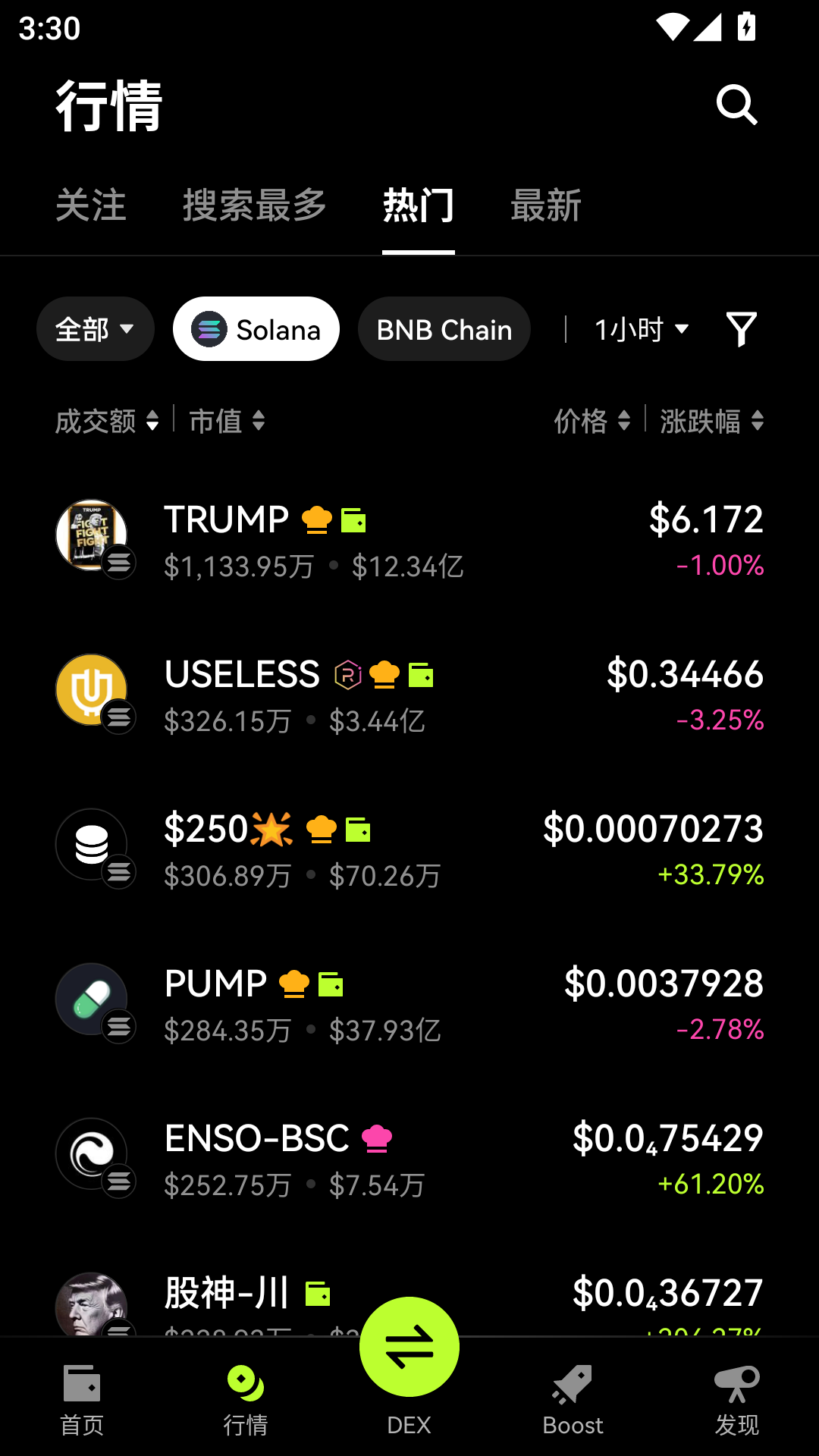The image size is (819, 1456).
Task: Tap the USELESS token thumbnail image
Action: click(x=92, y=689)
